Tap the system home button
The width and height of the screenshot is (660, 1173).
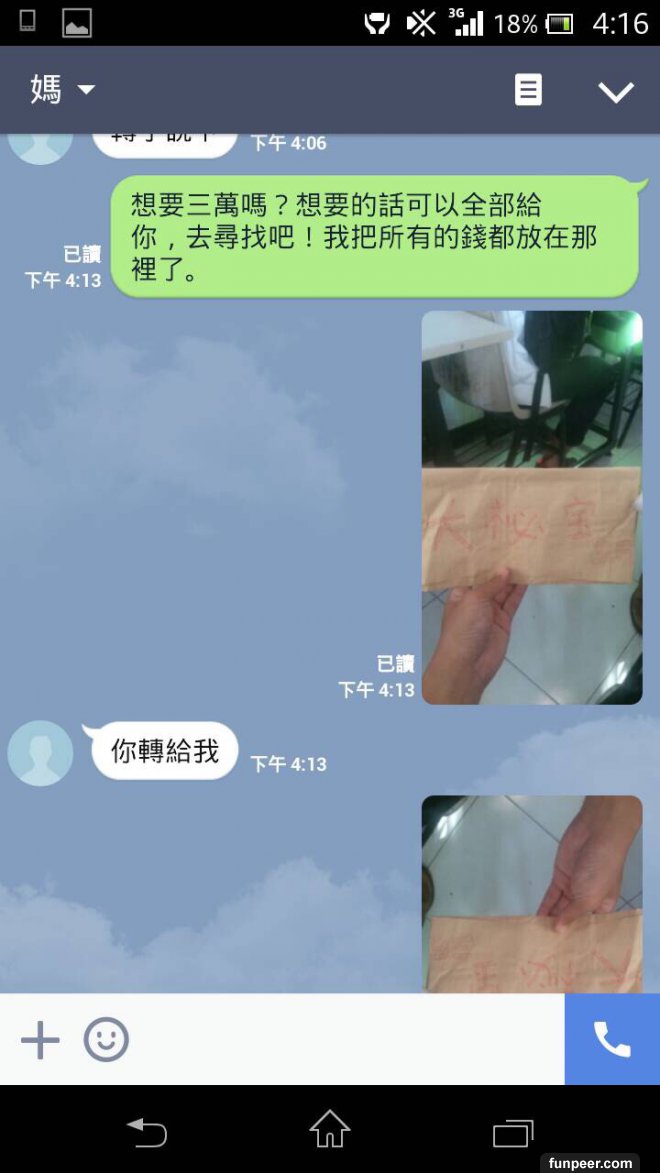click(330, 1130)
